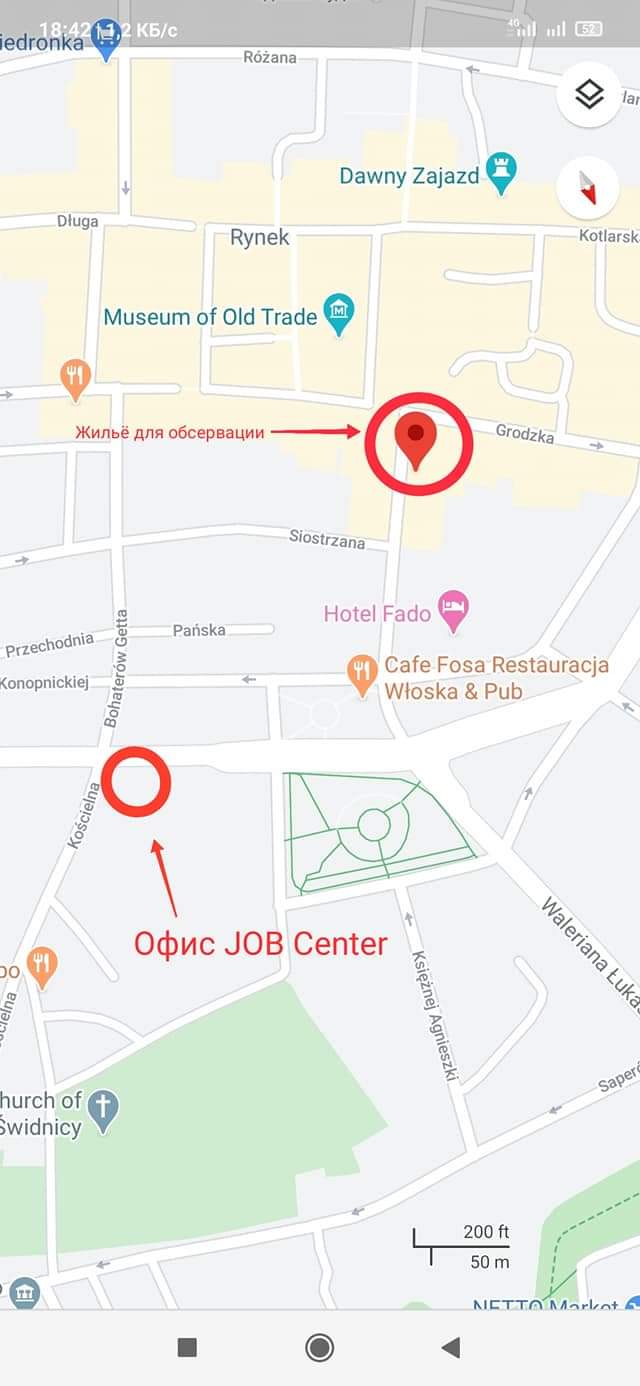Open the Dawny Zajazd landmark marker
The width and height of the screenshot is (640, 1386).
point(501,174)
